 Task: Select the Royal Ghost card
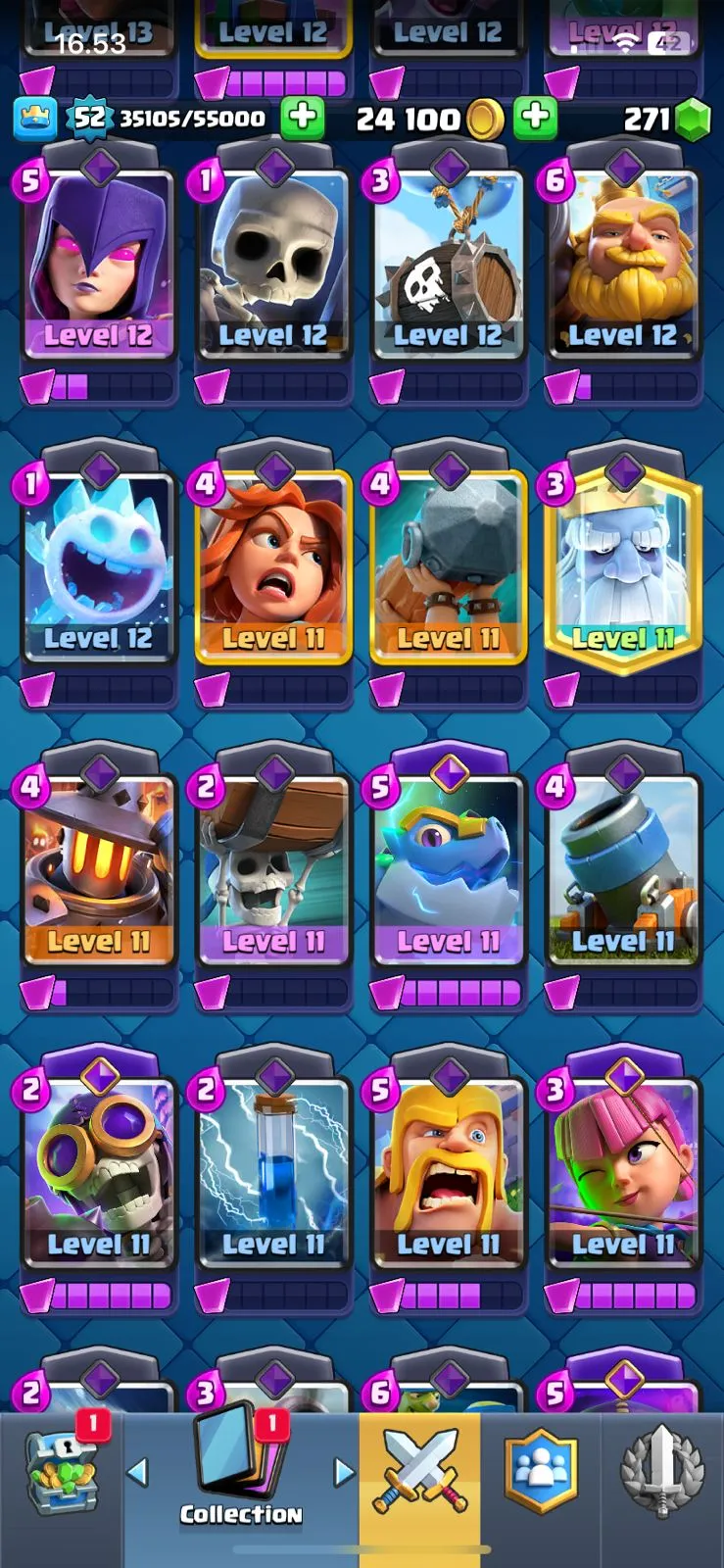click(x=623, y=568)
